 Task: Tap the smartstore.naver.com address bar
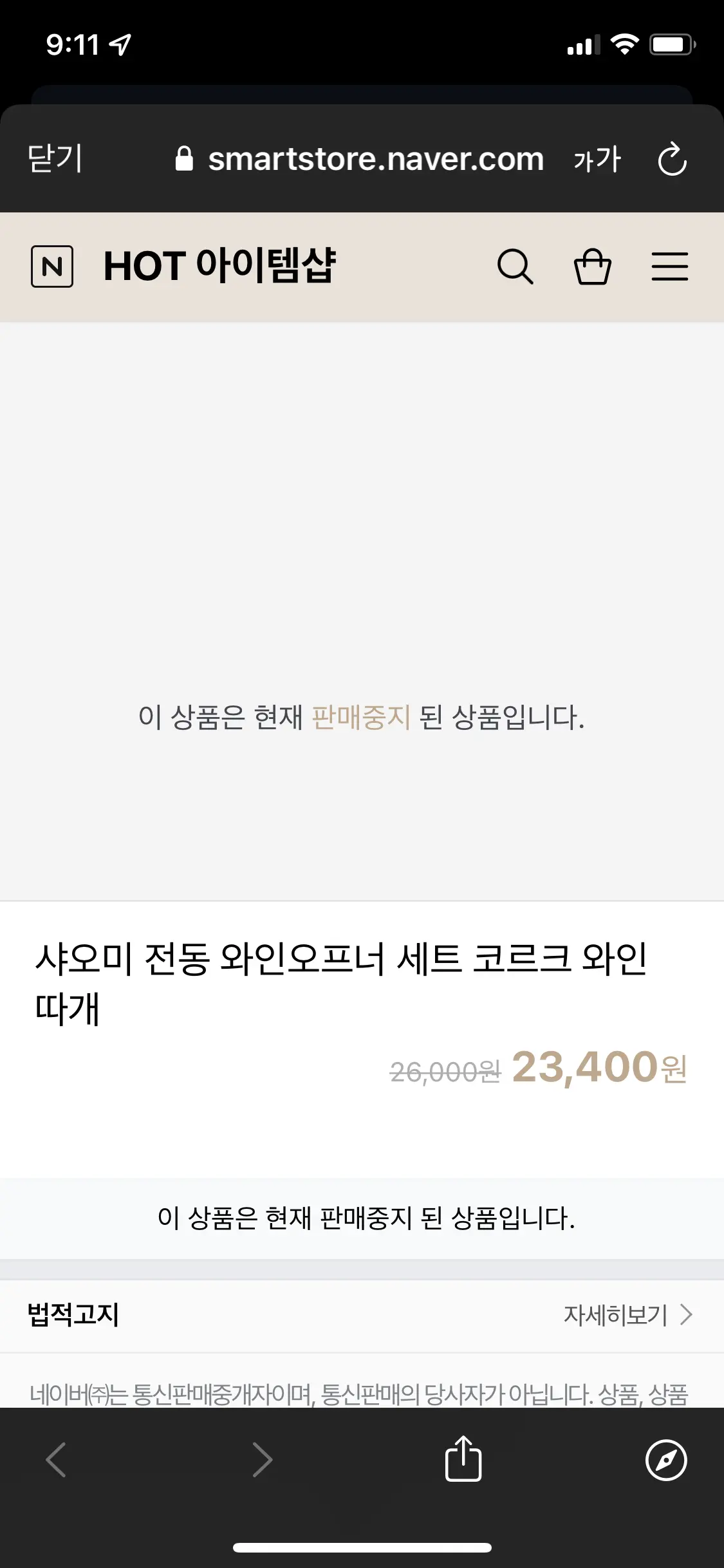coord(376,159)
